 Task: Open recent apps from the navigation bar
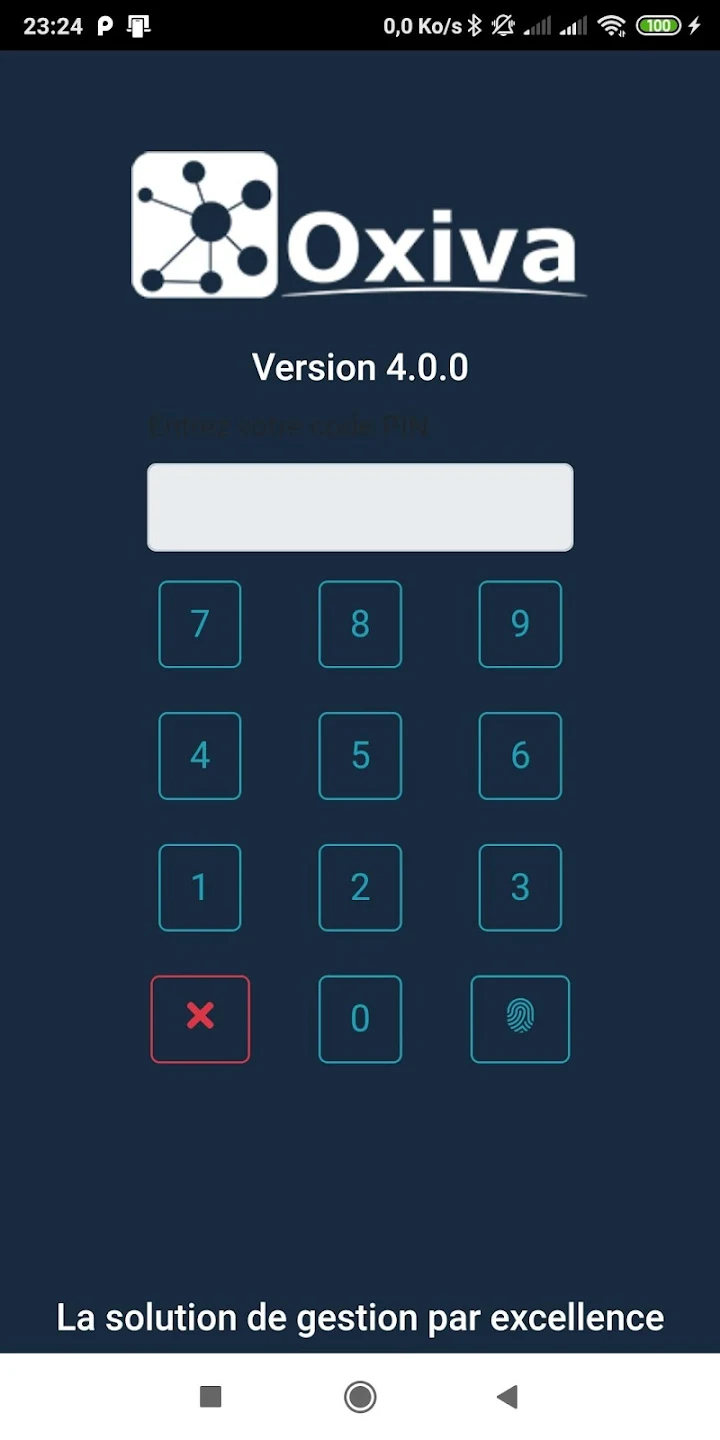tap(210, 1397)
